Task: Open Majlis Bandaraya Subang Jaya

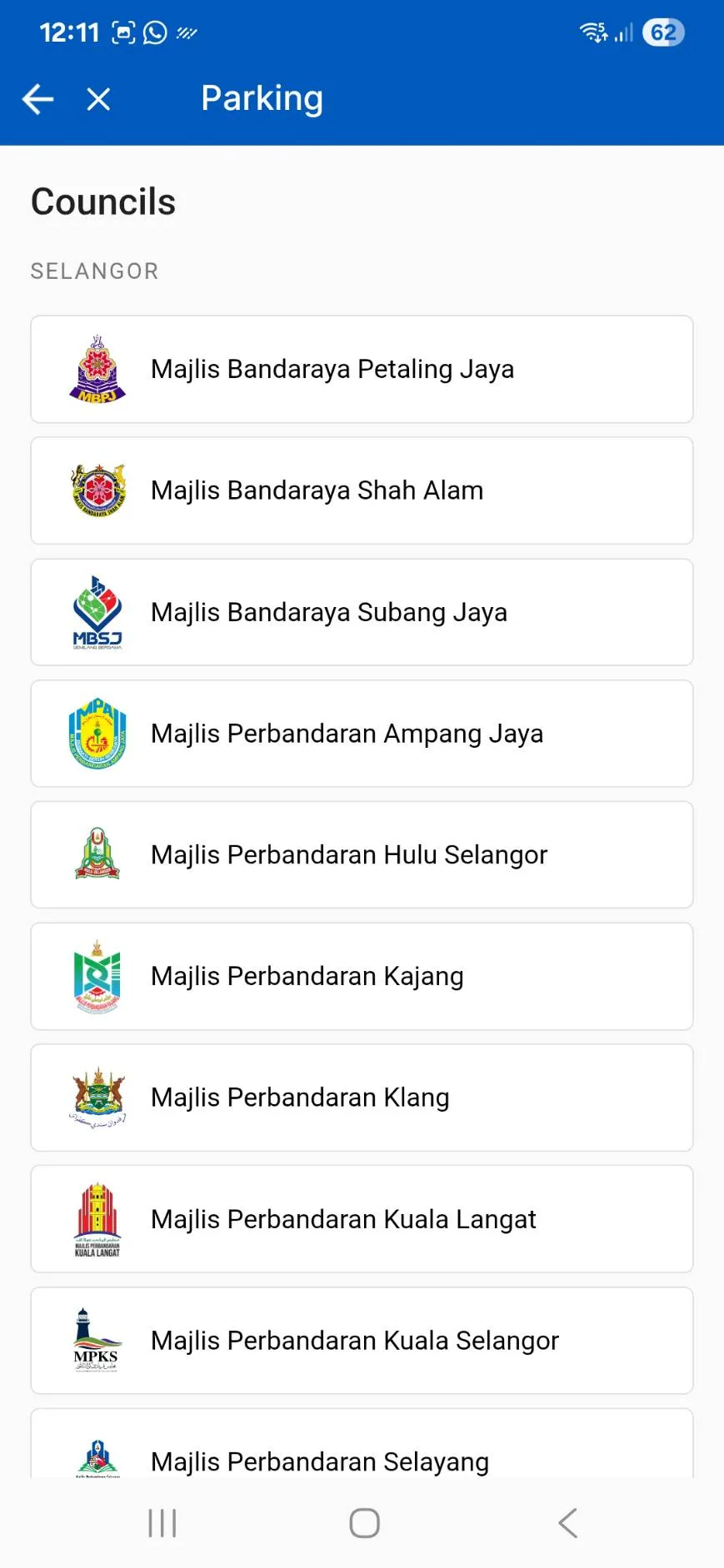Action: (362, 612)
